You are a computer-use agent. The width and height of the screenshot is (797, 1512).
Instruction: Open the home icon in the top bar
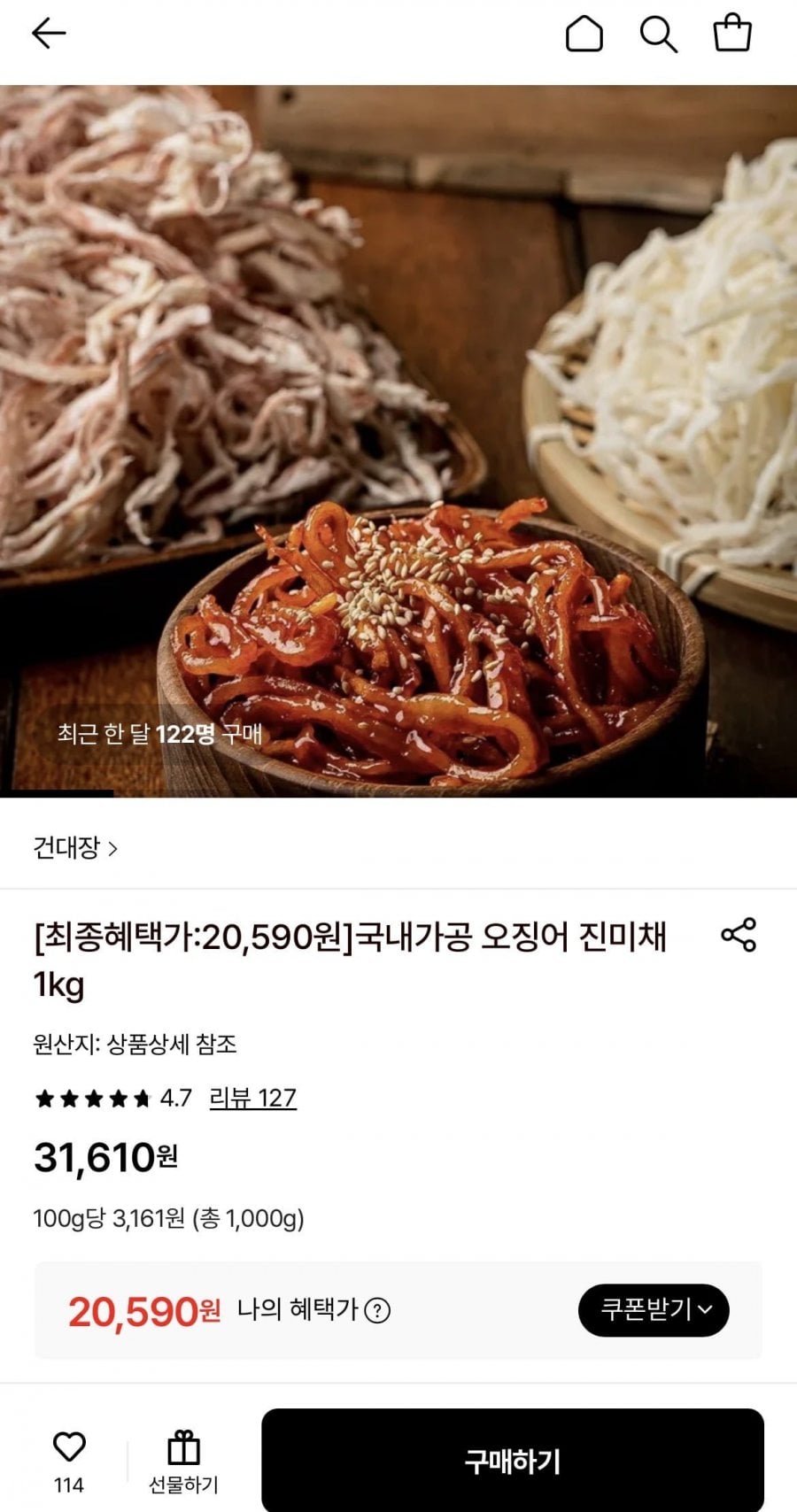(x=584, y=35)
